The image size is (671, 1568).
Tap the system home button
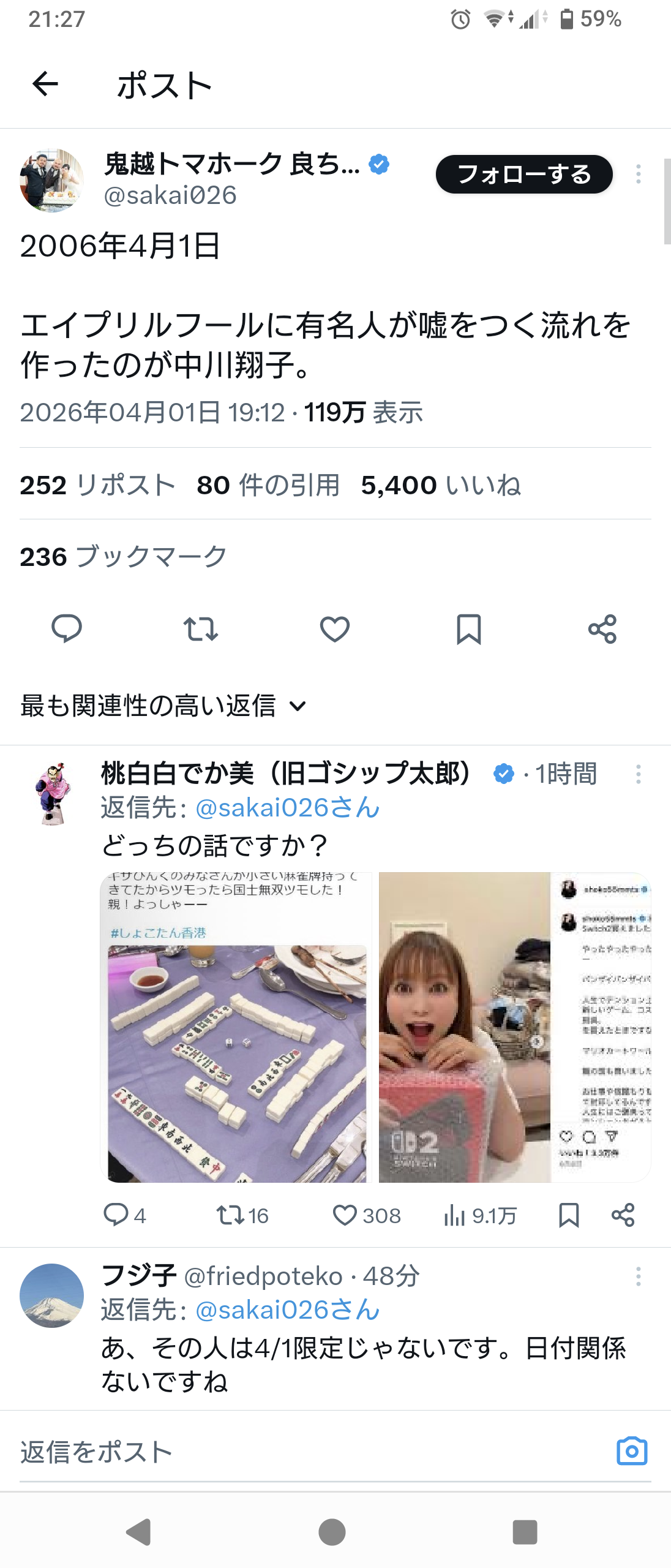[x=332, y=1532]
